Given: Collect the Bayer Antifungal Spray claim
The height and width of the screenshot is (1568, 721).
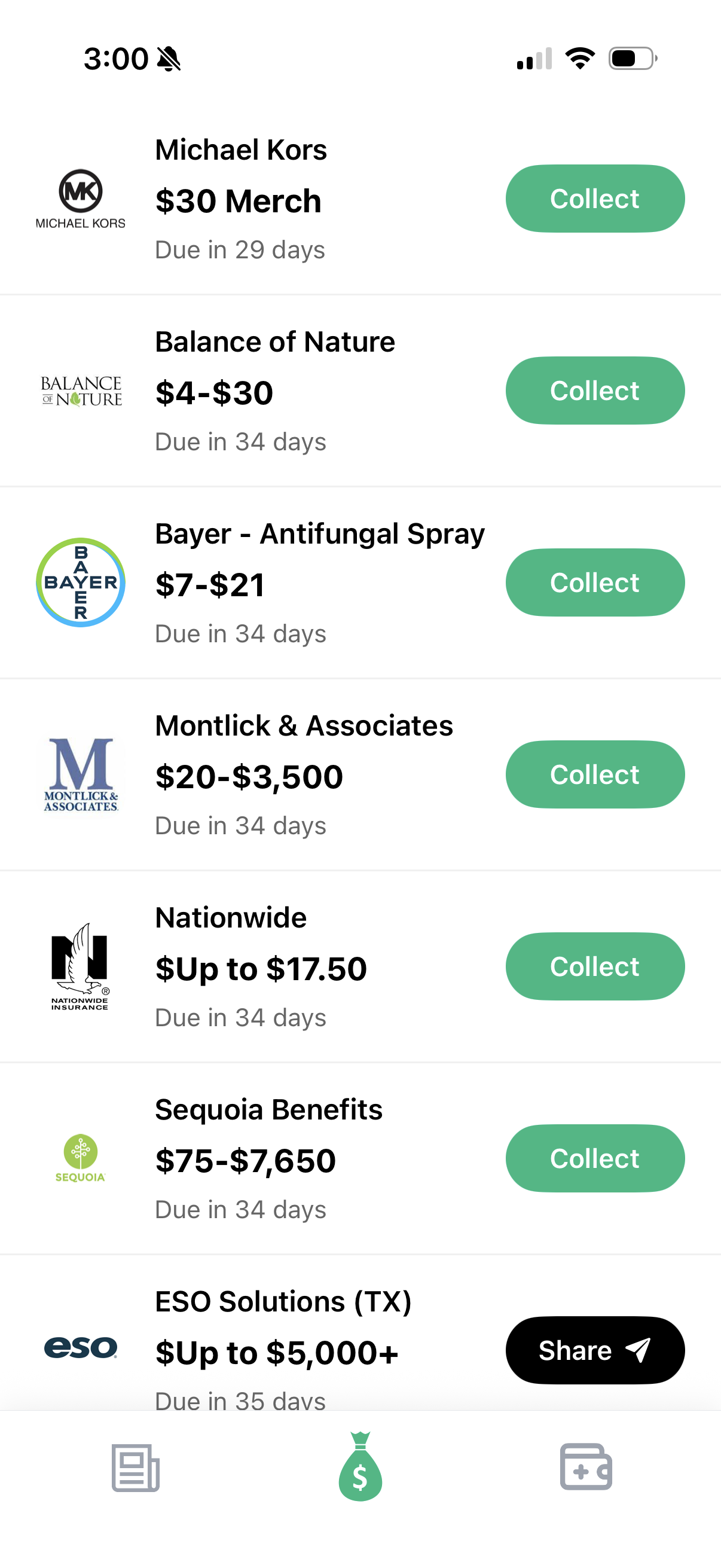Looking at the screenshot, I should (594, 582).
